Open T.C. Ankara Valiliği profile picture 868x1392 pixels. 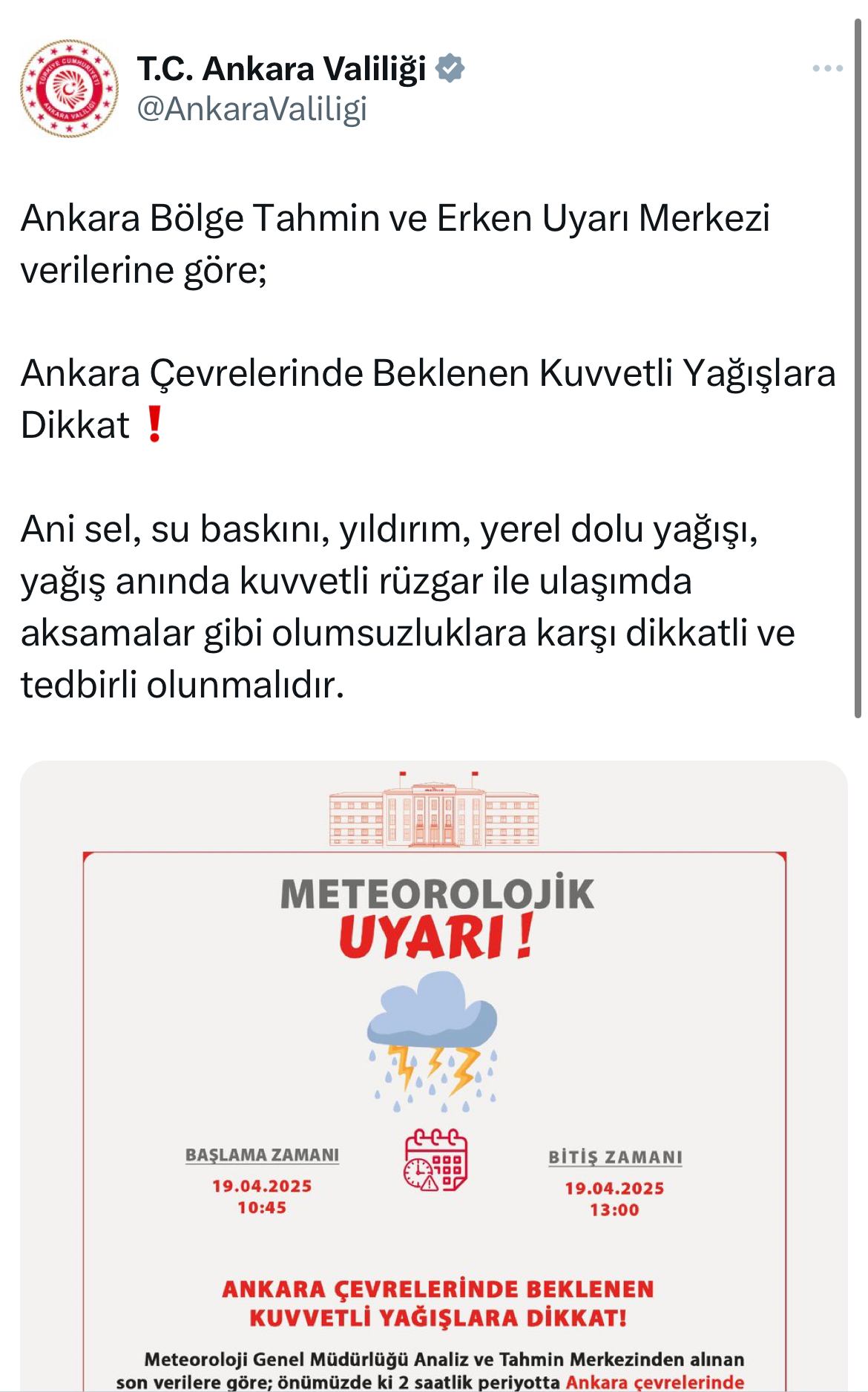[69, 88]
